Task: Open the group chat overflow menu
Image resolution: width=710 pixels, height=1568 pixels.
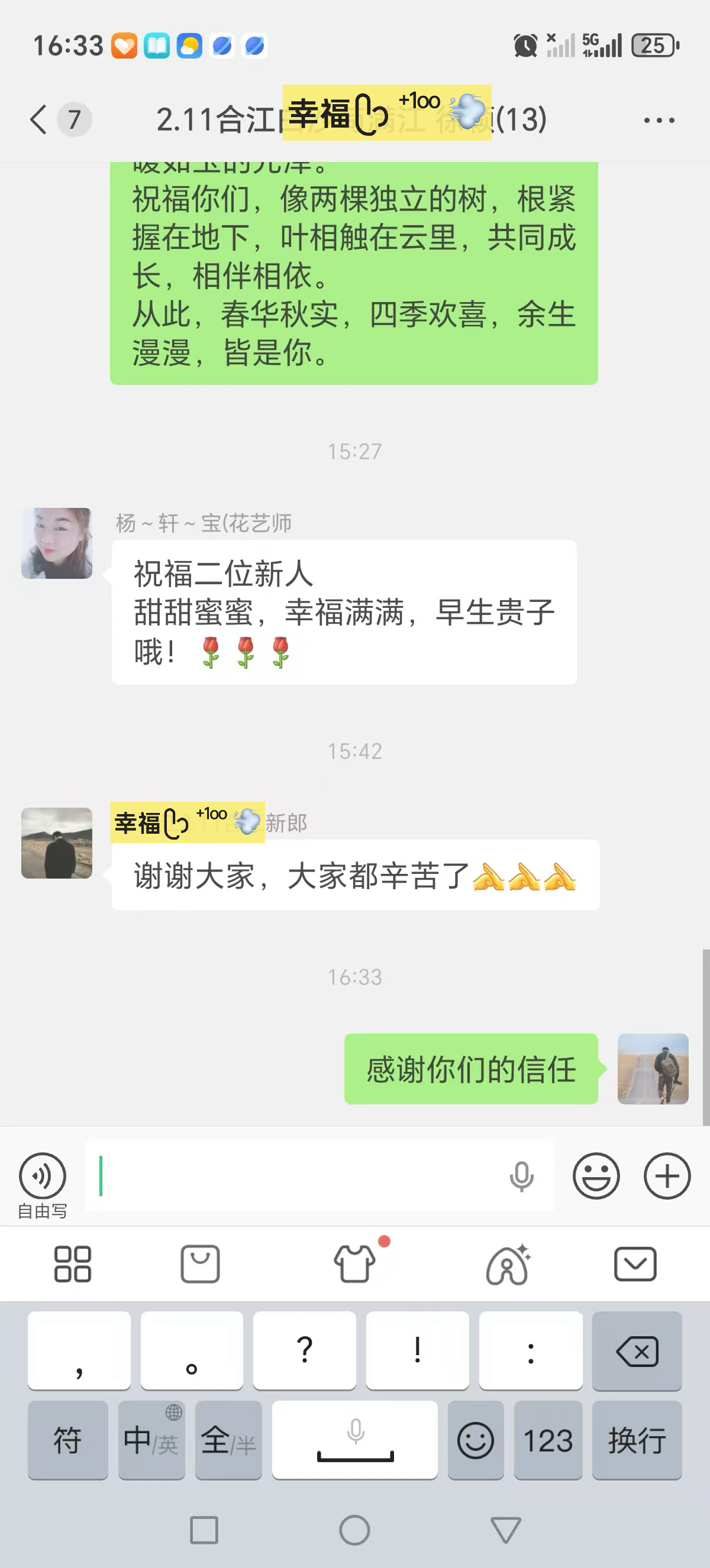Action: tap(659, 120)
